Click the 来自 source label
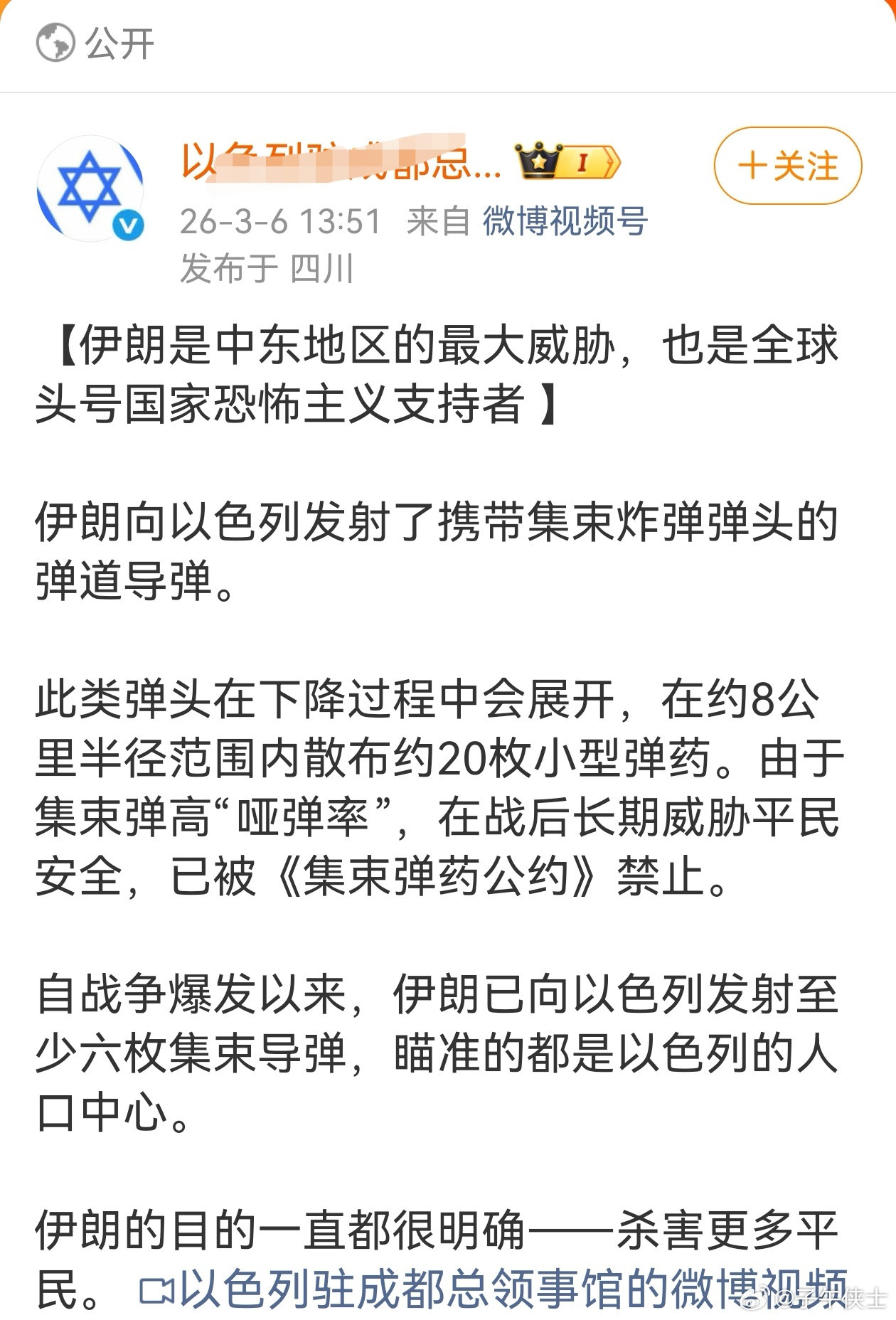The height and width of the screenshot is (1320, 896). (x=437, y=222)
